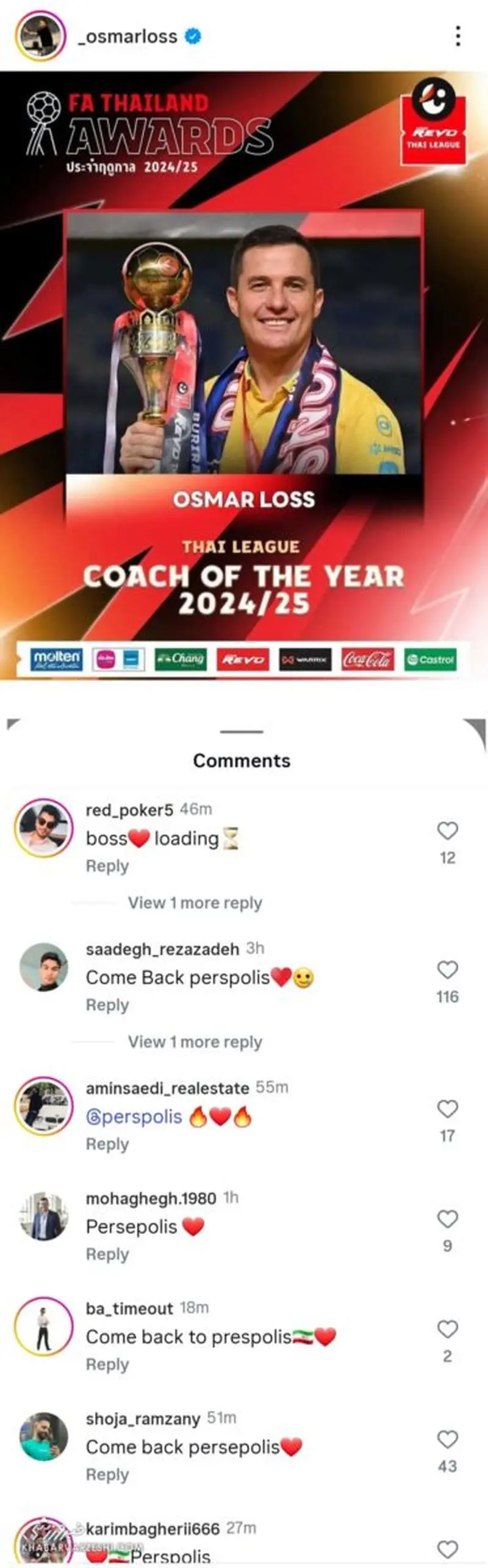Reply to aminsaedi_realestate's comment
Screen dimensions: 488x1568
point(107,1144)
